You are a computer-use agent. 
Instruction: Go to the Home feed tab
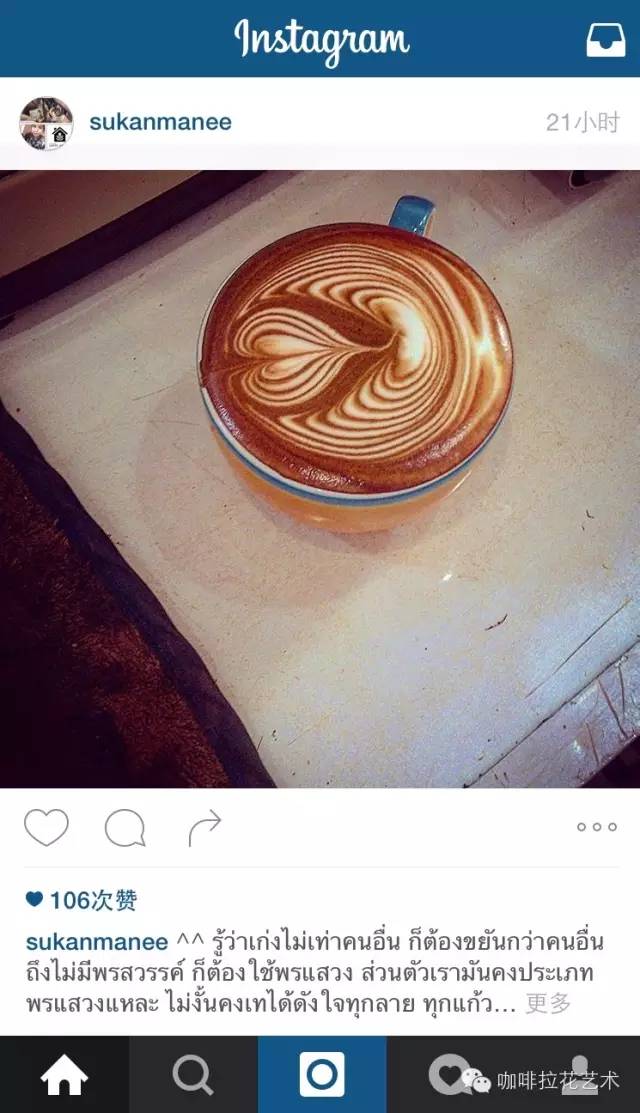[x=64, y=1075]
